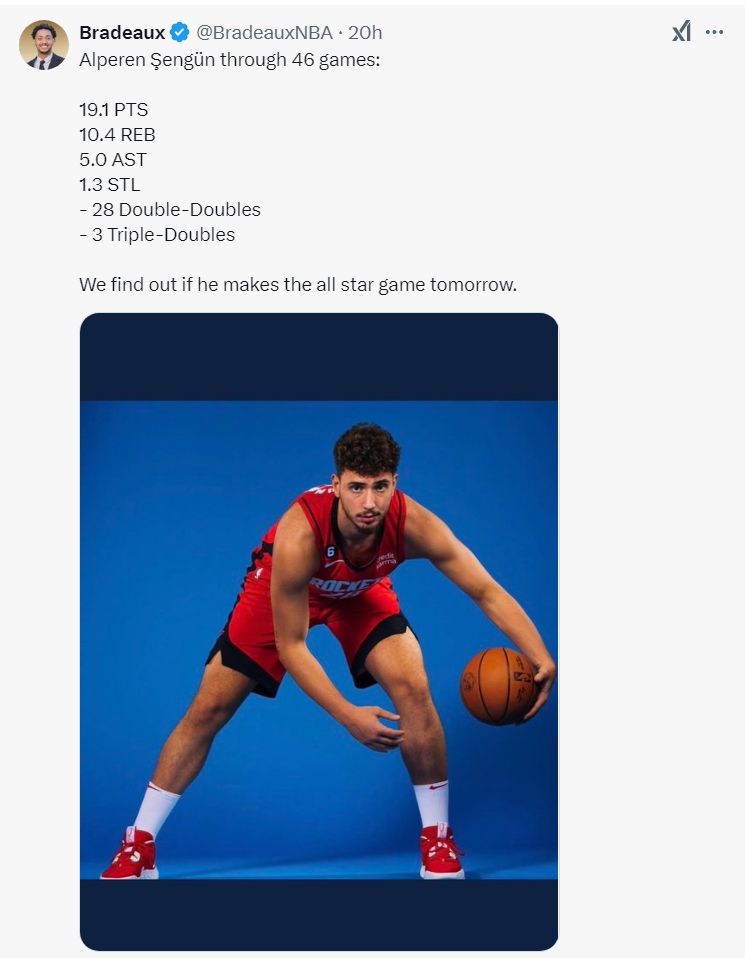Open Bradeaux's profile picture
This screenshot has height=958, width=745.
[44, 45]
